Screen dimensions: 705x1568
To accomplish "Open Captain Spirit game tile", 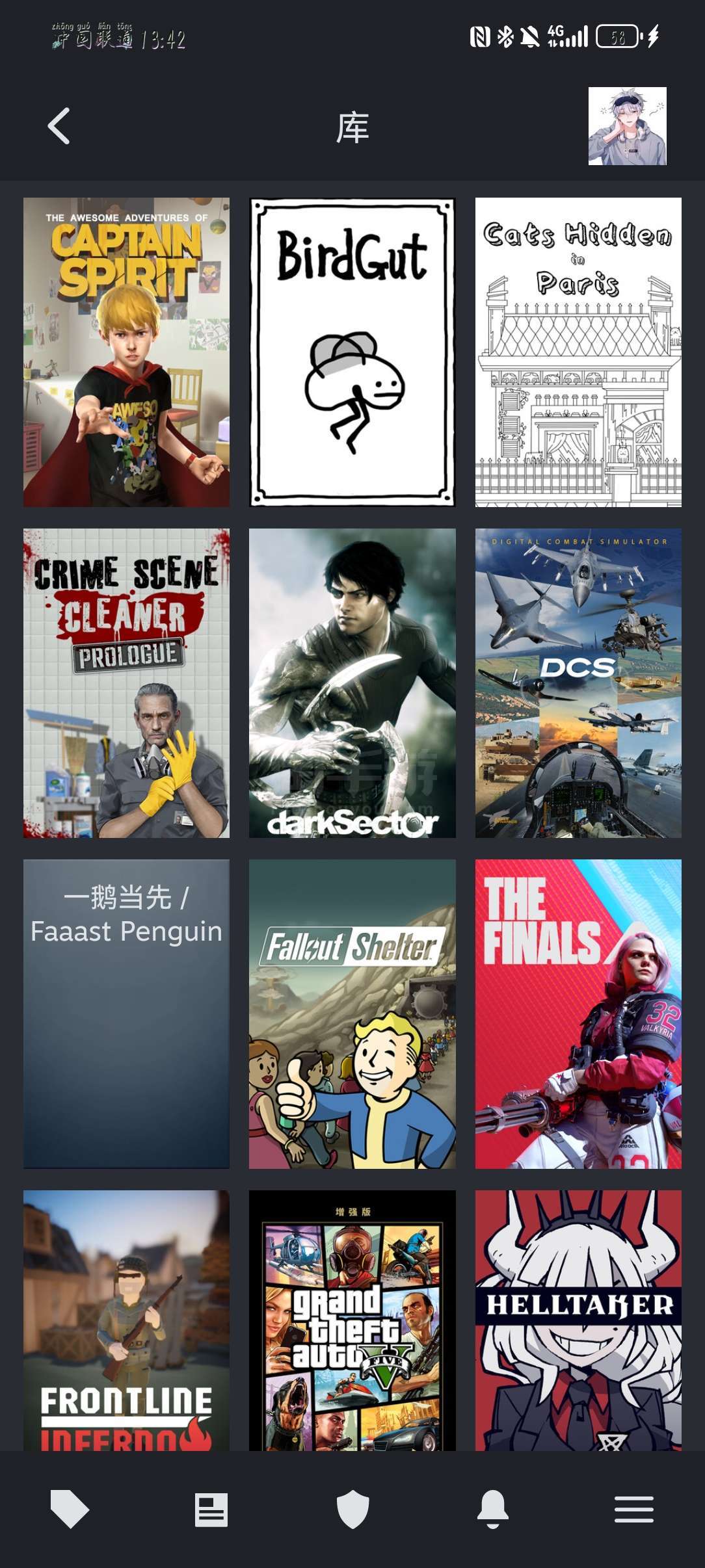I will [126, 352].
